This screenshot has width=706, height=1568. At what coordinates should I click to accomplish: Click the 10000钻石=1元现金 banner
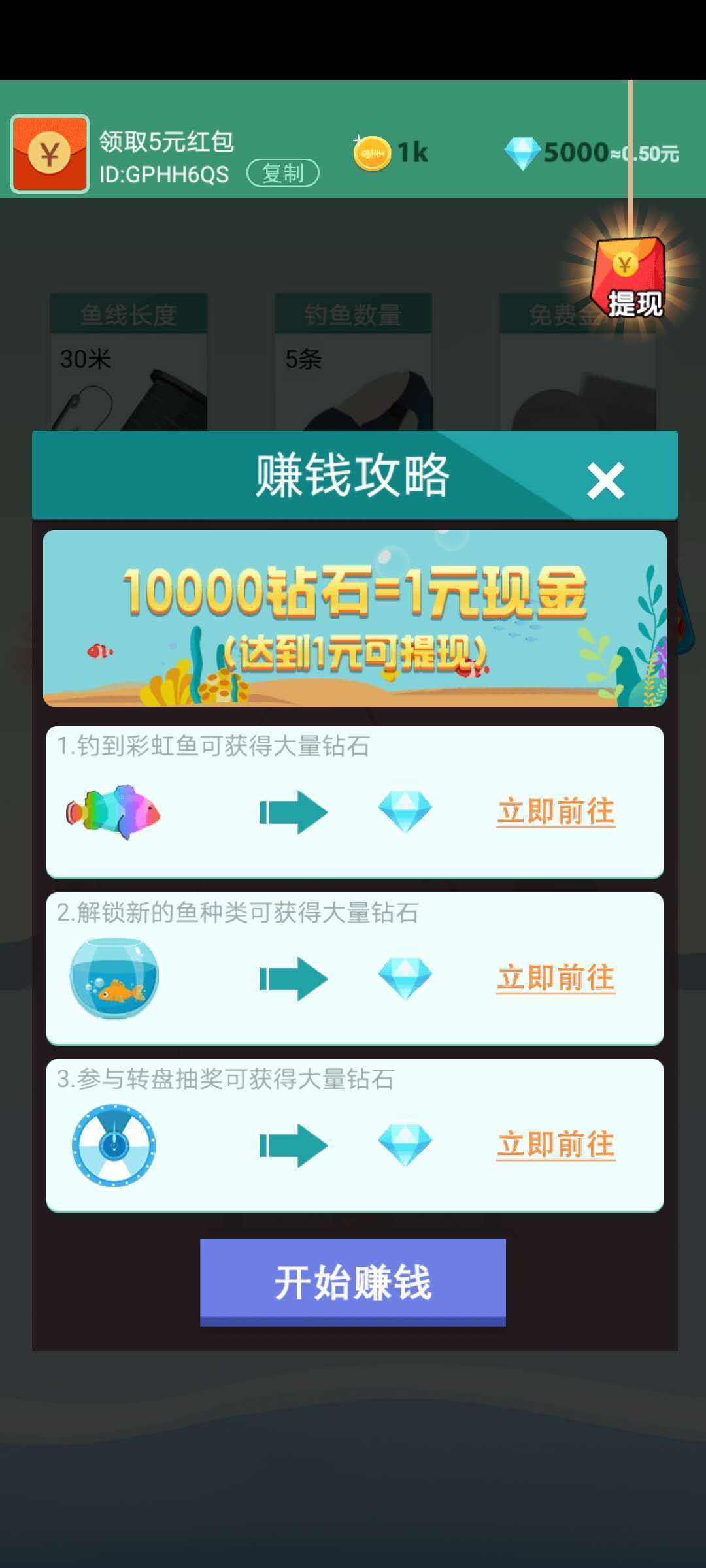point(353,617)
